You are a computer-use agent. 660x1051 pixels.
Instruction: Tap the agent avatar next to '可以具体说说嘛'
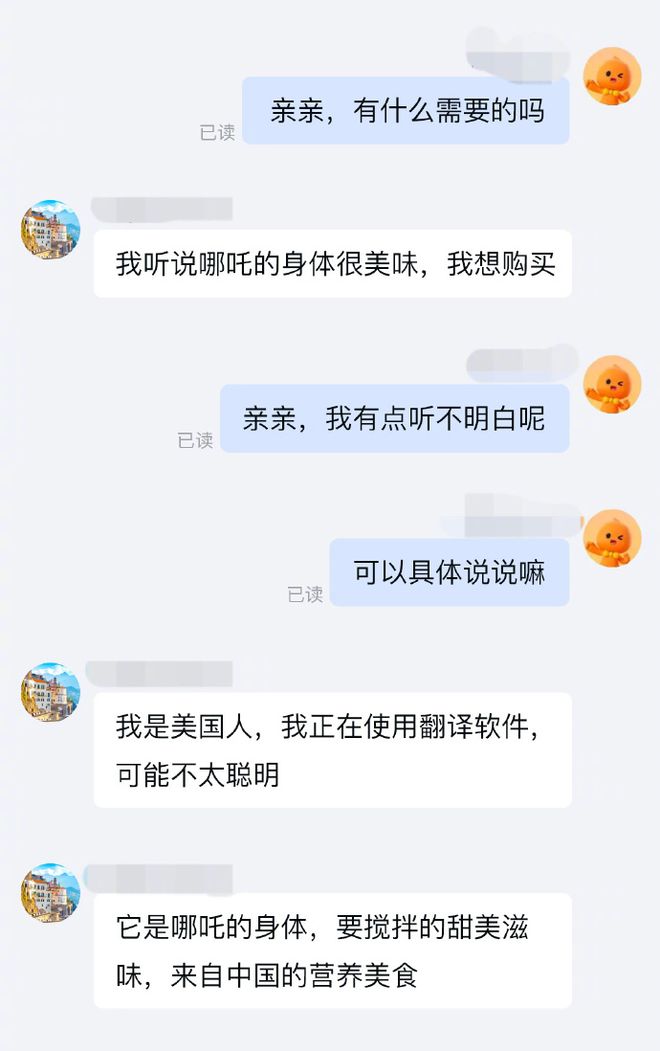(611, 538)
